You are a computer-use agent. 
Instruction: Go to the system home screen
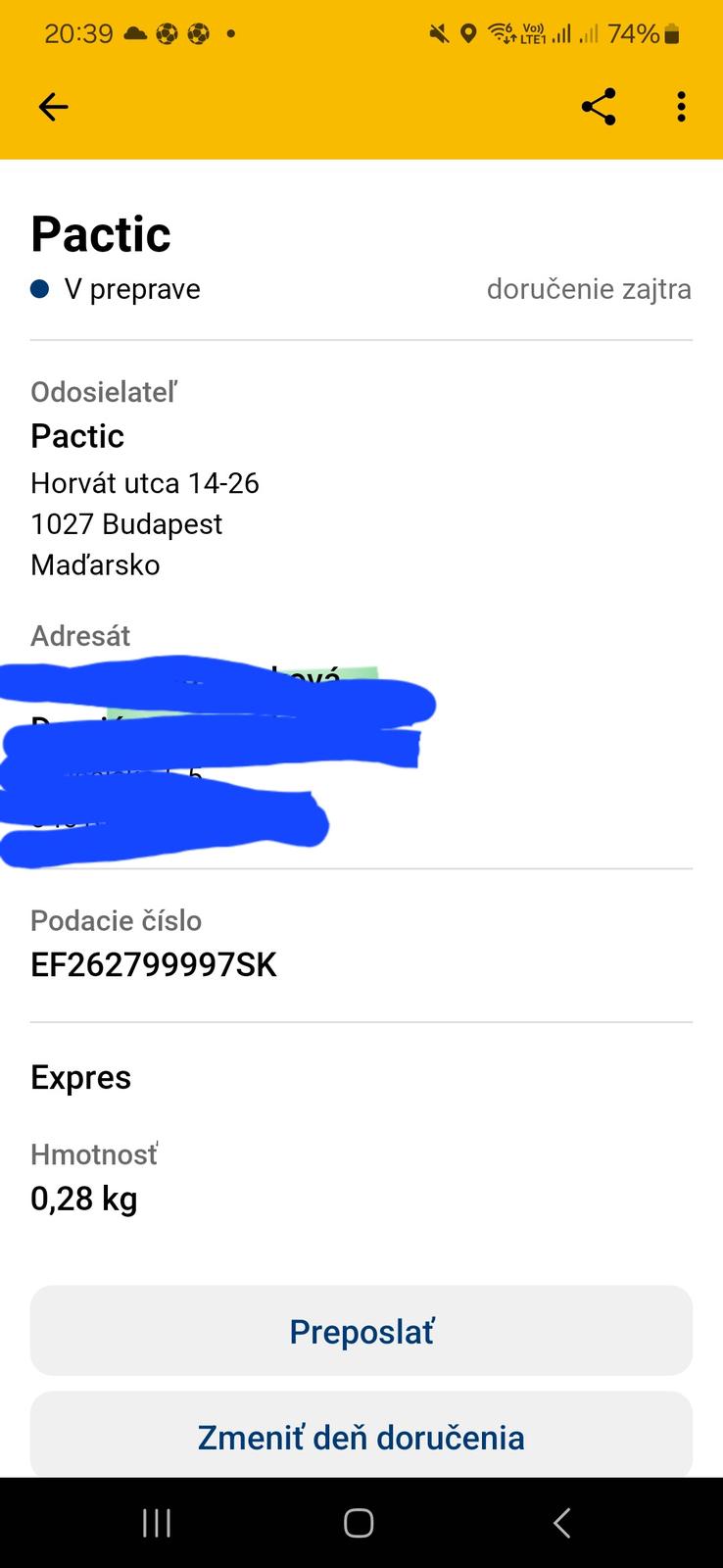click(x=359, y=1523)
